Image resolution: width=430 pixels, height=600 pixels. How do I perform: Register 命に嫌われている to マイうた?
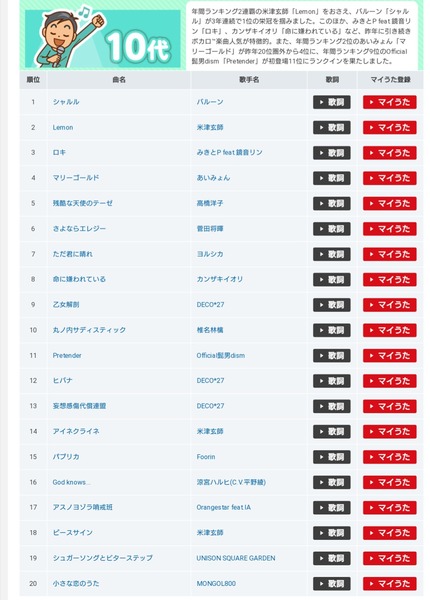click(x=389, y=279)
